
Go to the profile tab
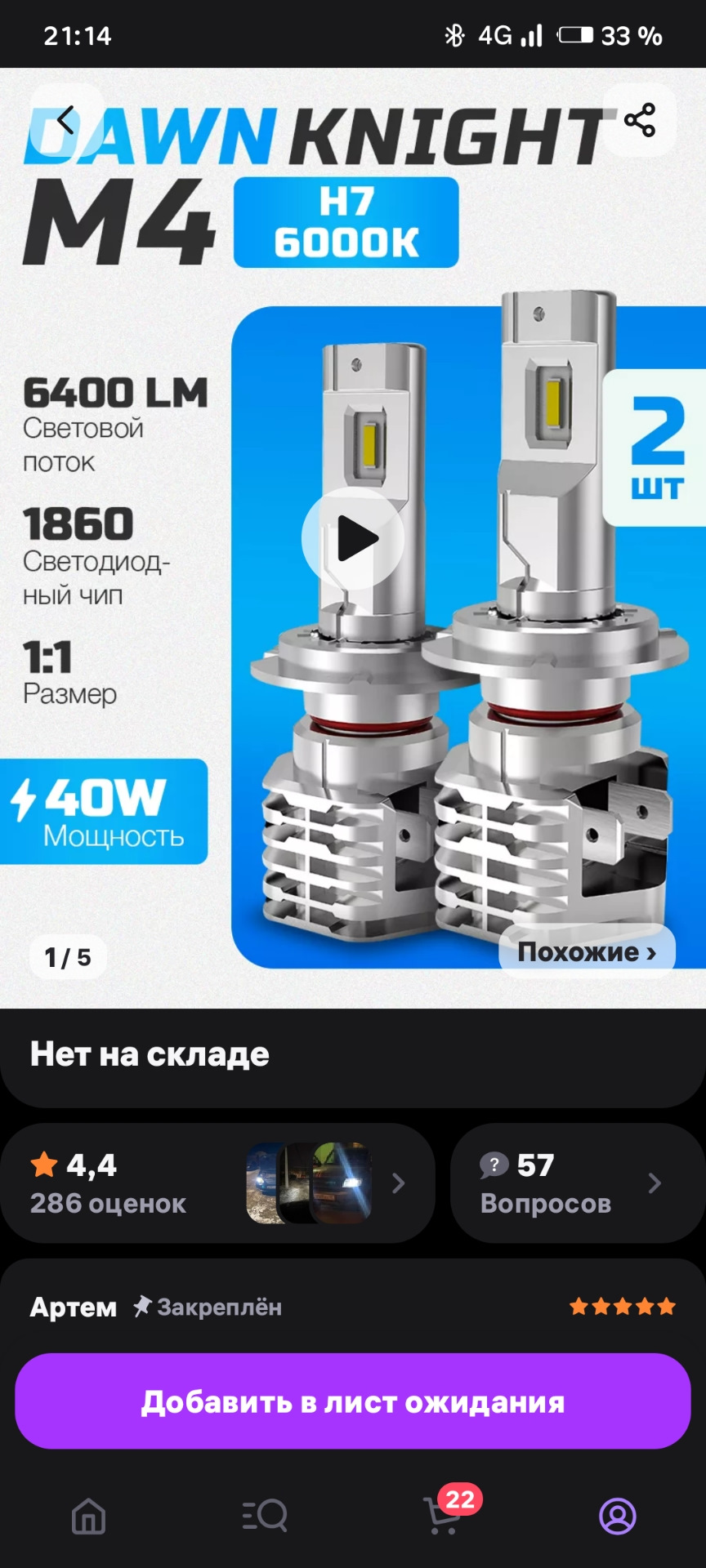point(618,1517)
